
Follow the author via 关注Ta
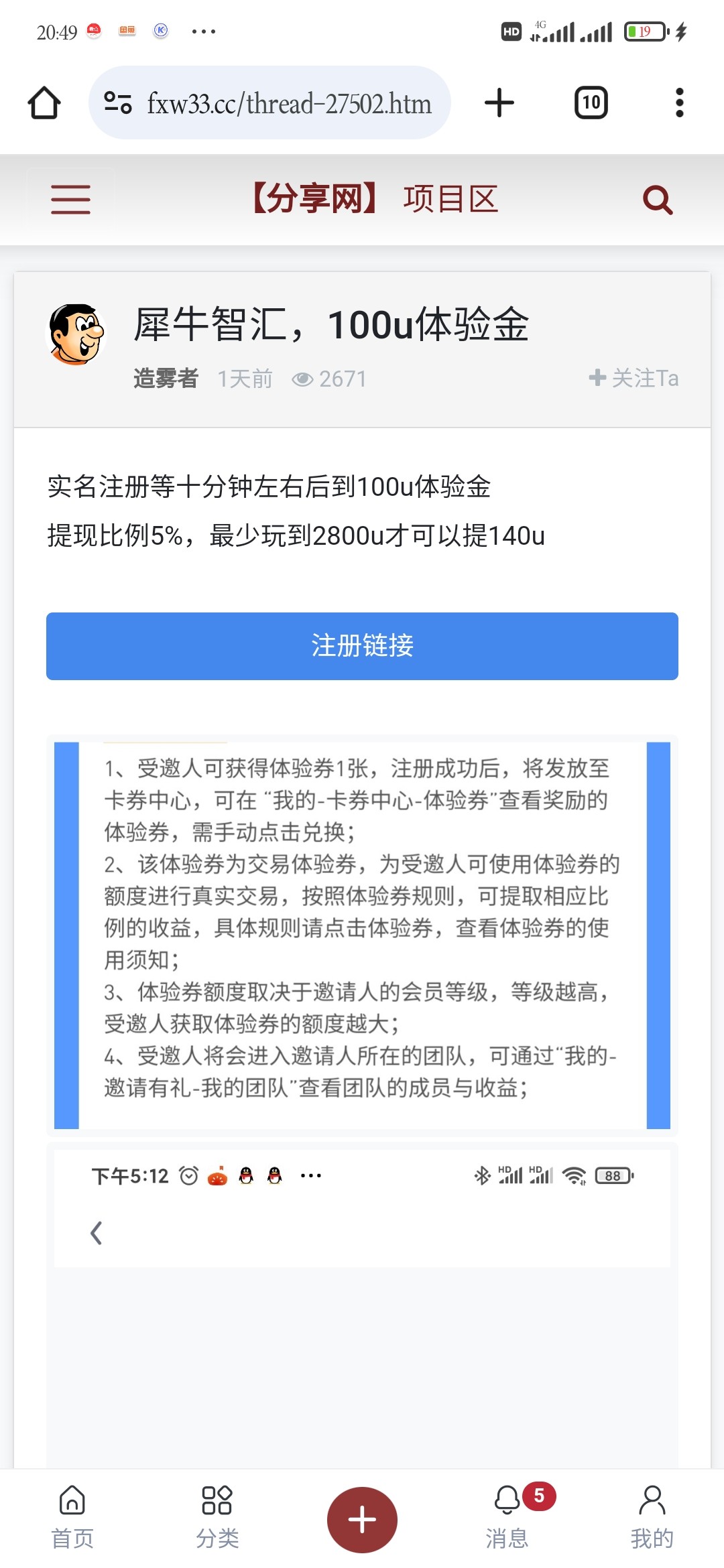(633, 379)
